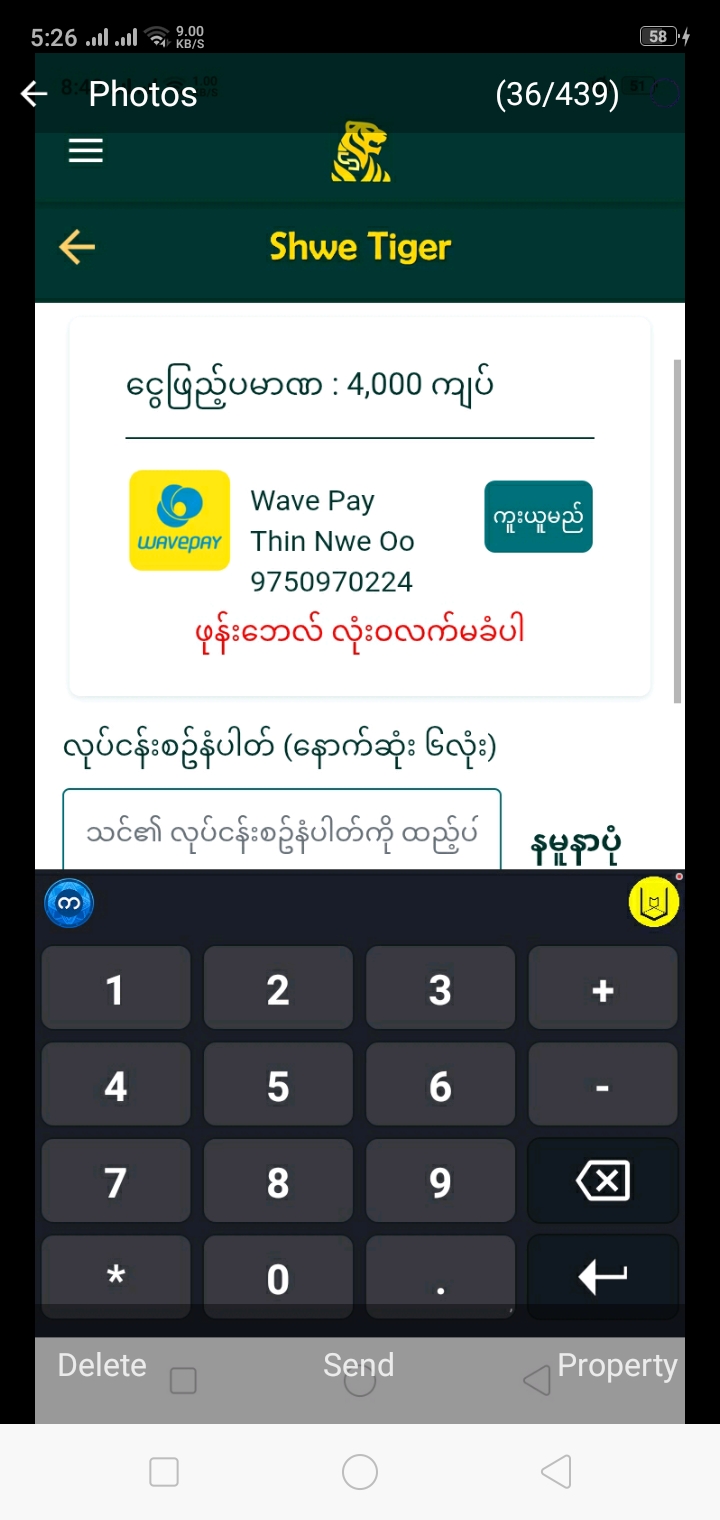Tap the system home button

(360, 1472)
